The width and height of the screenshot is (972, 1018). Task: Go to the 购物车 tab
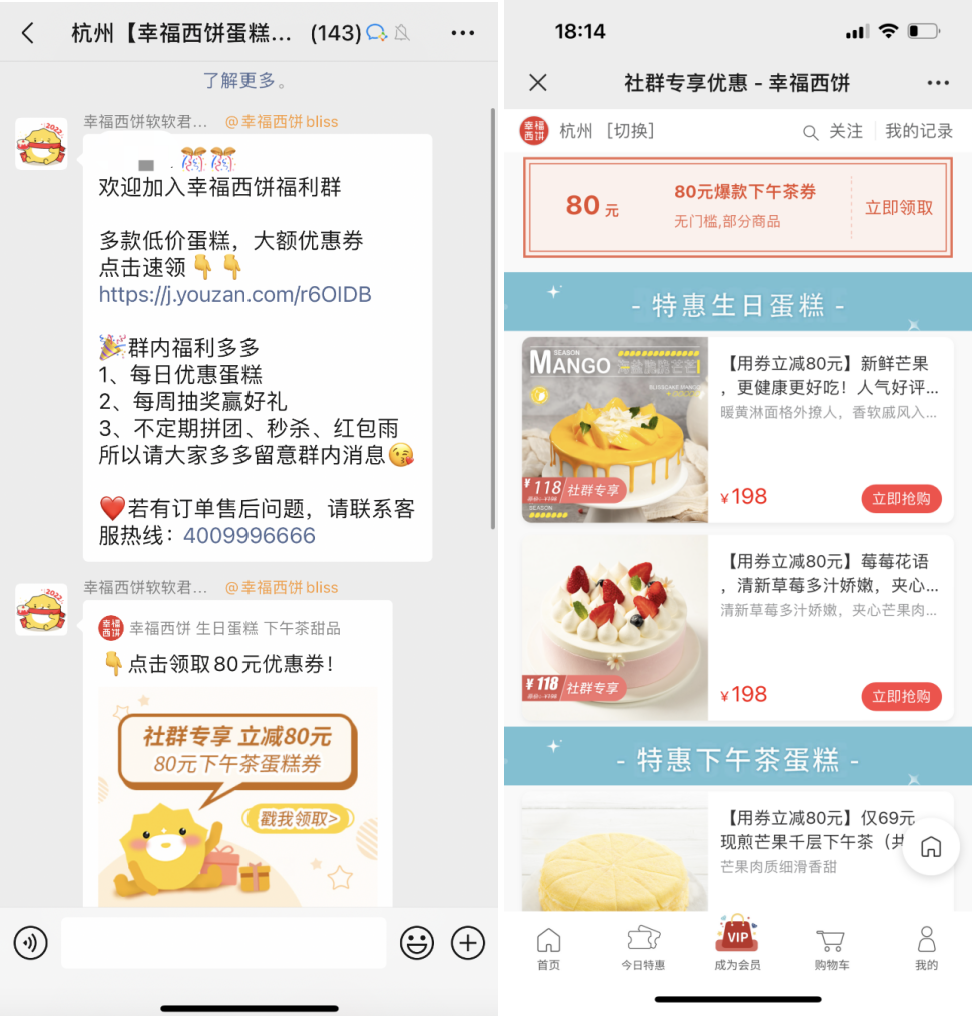[831, 949]
